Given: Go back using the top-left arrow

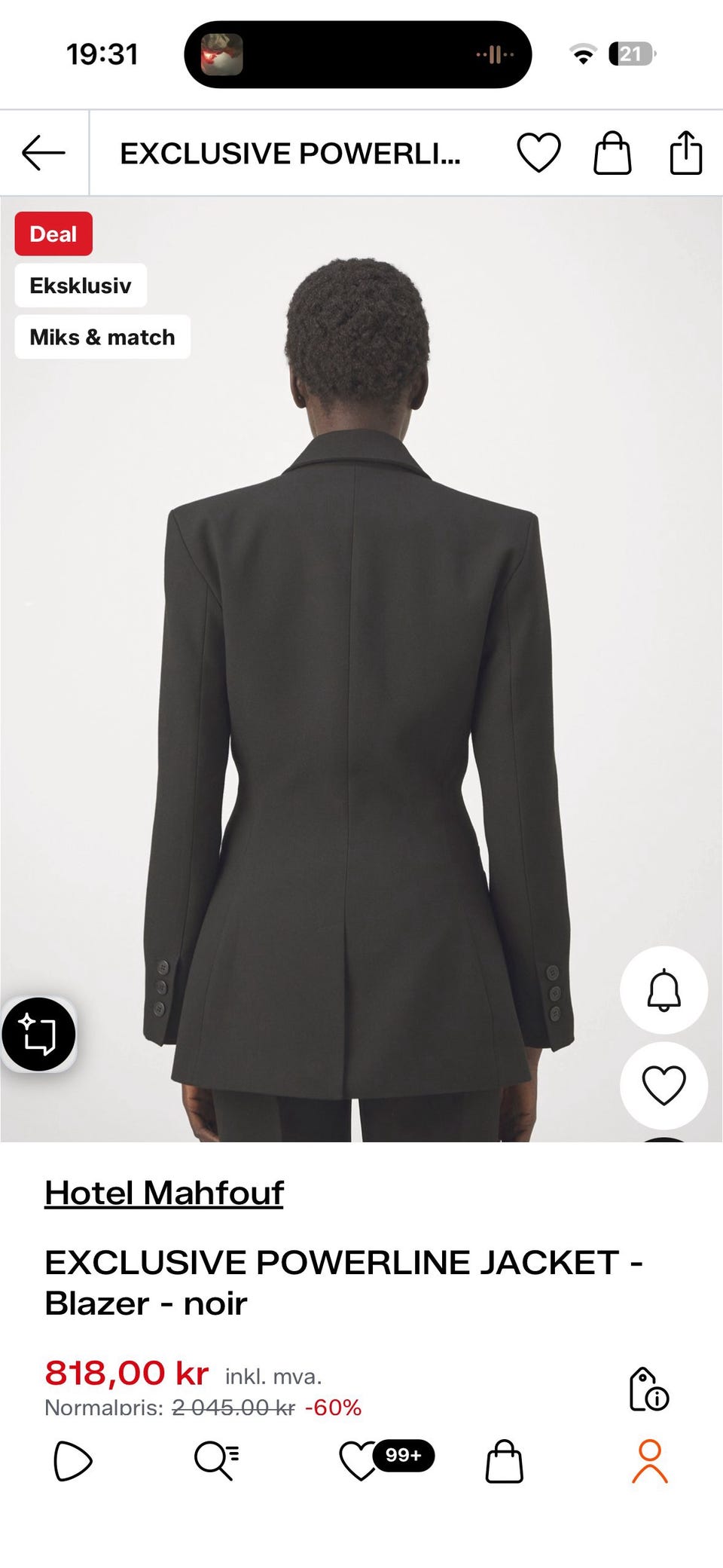Looking at the screenshot, I should 44,153.
